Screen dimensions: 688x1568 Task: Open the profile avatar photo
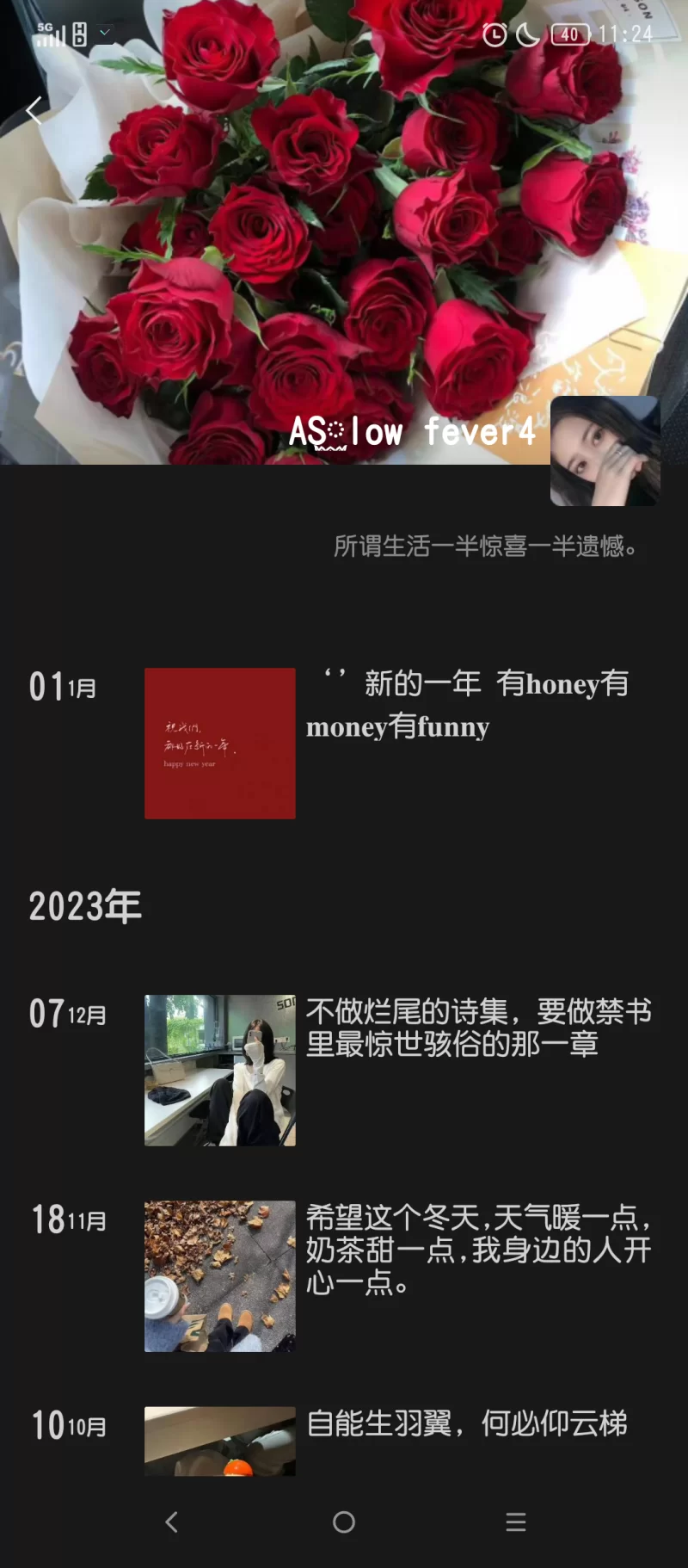pyautogui.click(x=605, y=451)
